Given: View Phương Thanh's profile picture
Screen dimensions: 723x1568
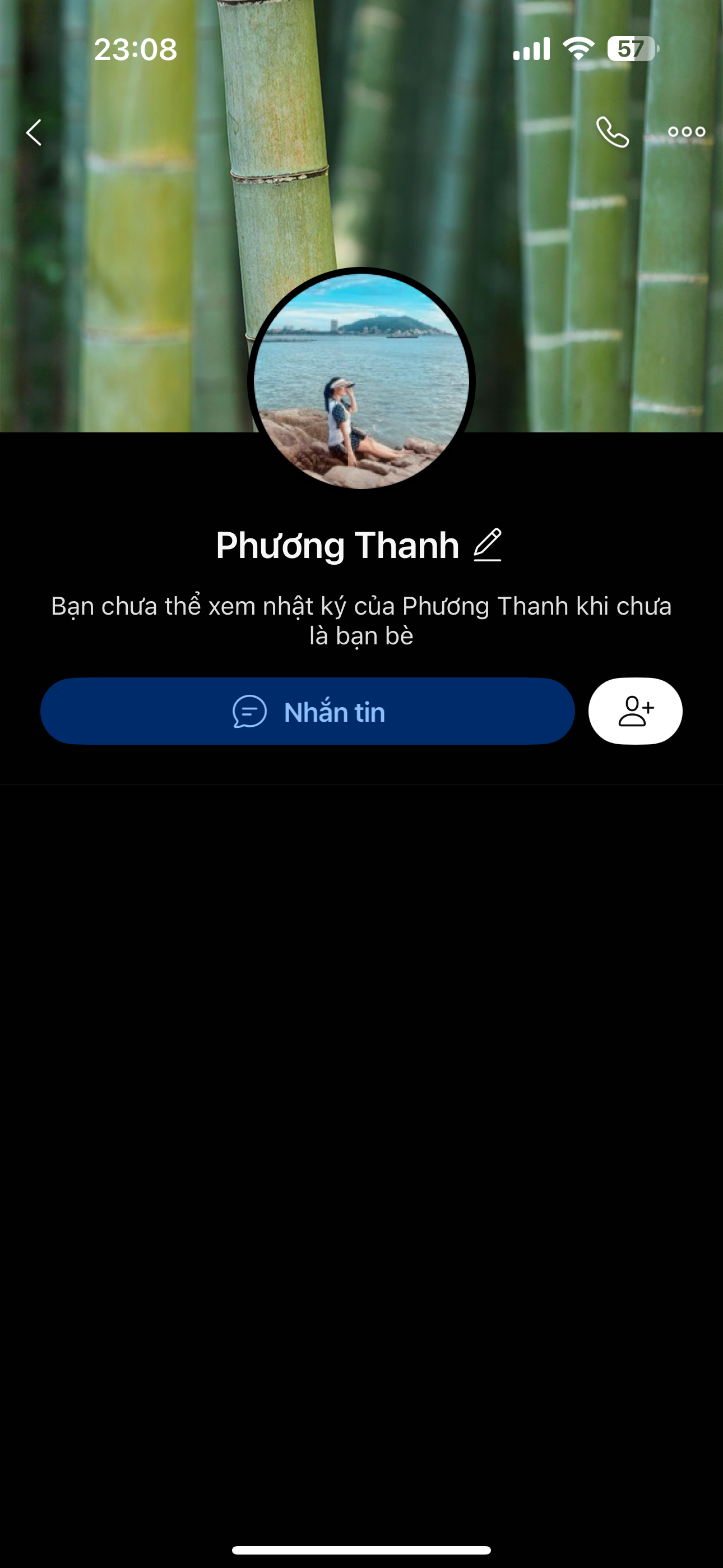Looking at the screenshot, I should coord(361,381).
